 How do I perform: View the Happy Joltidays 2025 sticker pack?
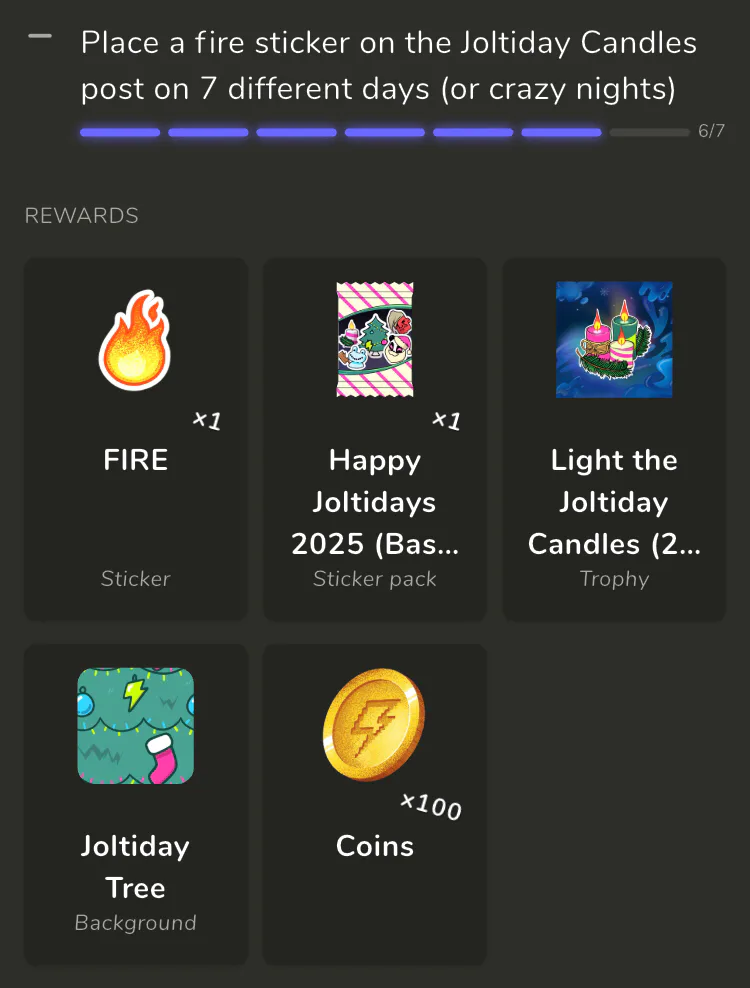coord(375,439)
